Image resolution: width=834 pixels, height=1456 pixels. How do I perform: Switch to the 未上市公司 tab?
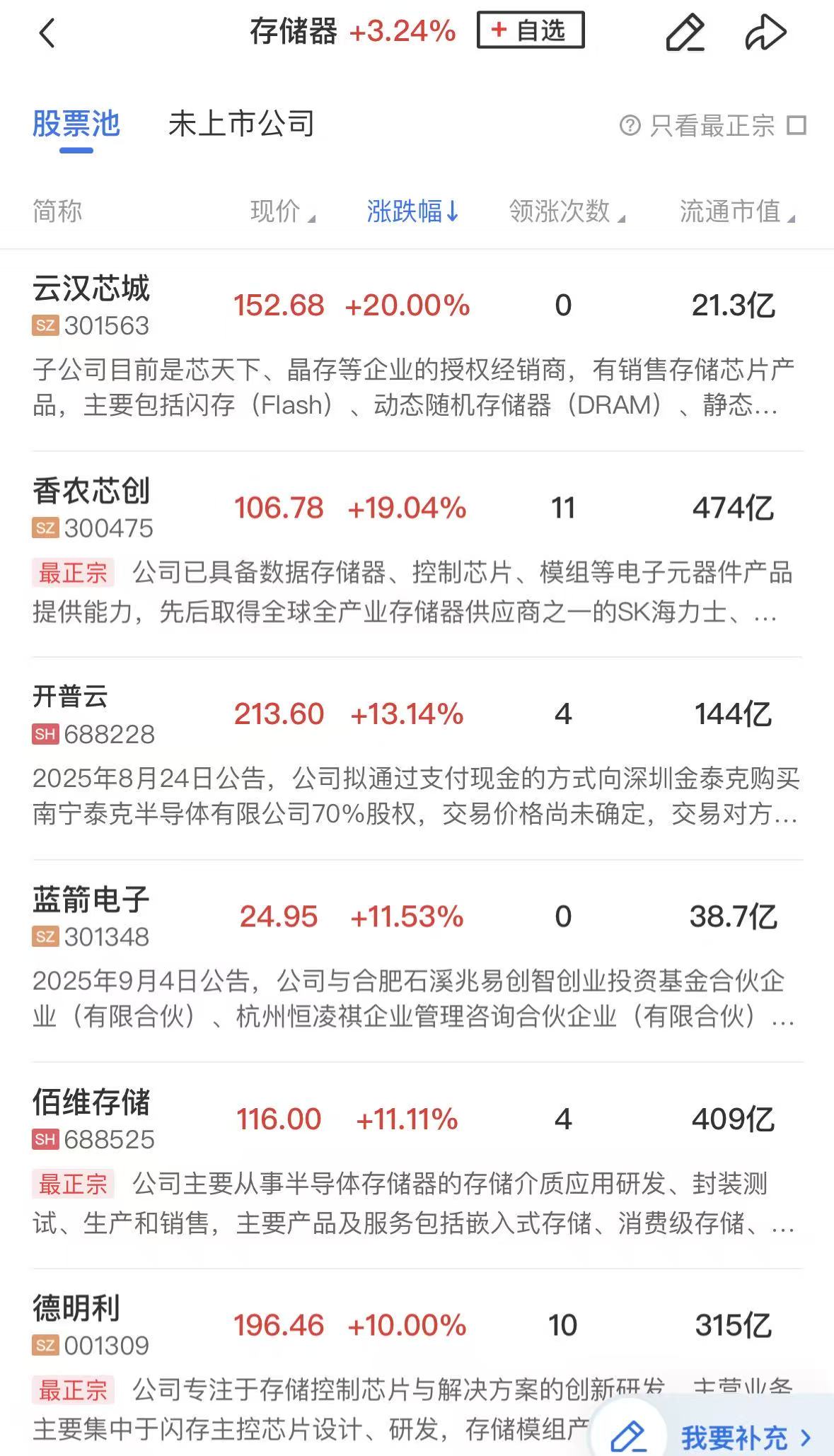(x=241, y=124)
